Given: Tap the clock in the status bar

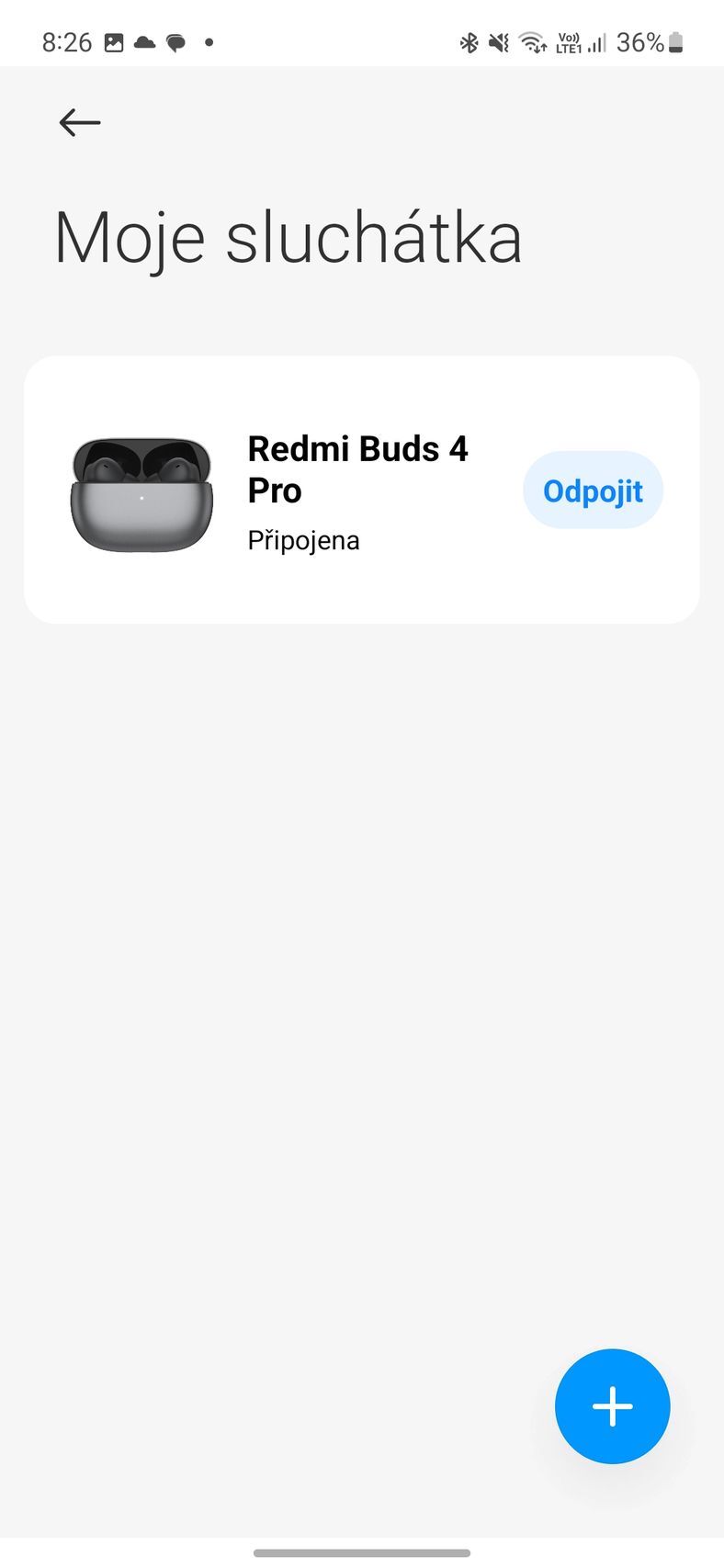Looking at the screenshot, I should pos(65,41).
